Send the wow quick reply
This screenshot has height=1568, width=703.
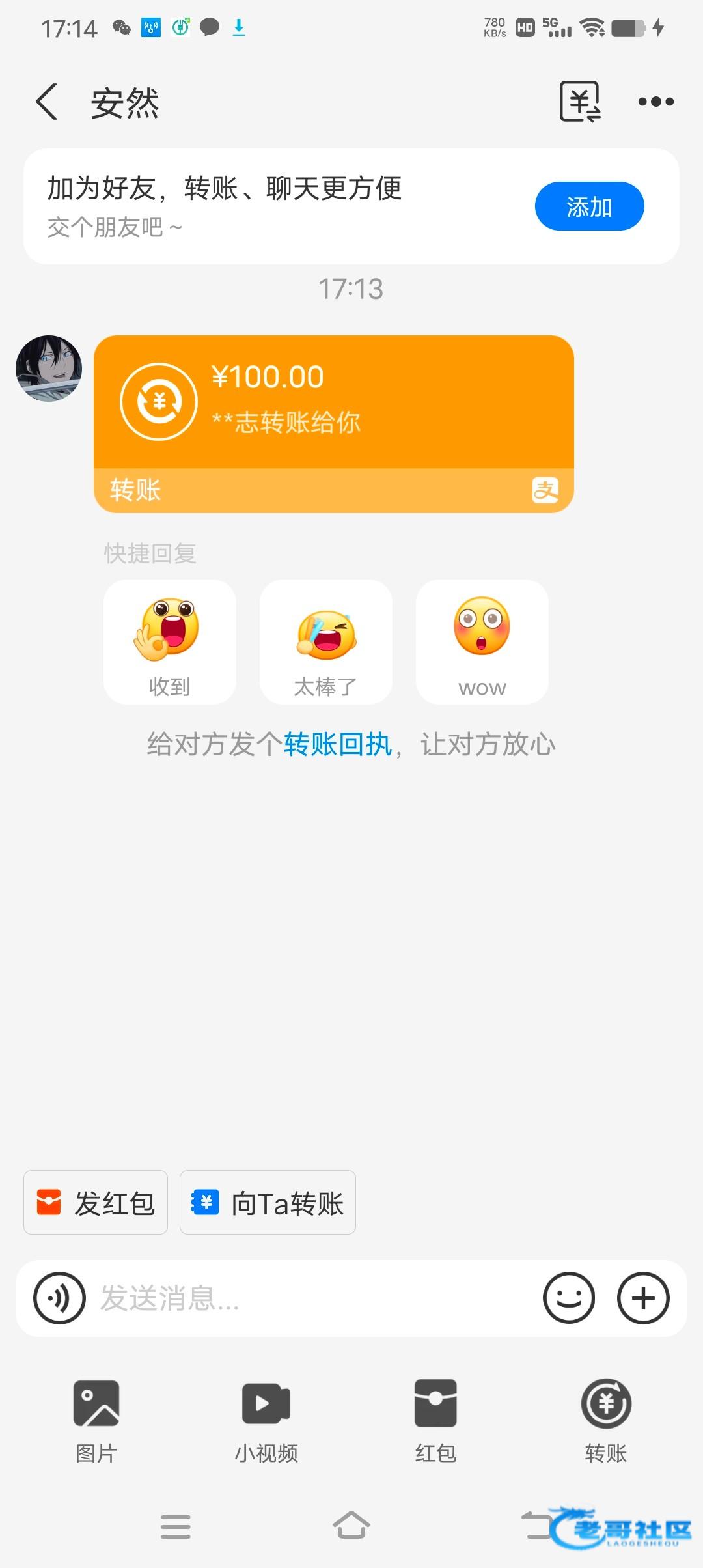pyautogui.click(x=482, y=642)
